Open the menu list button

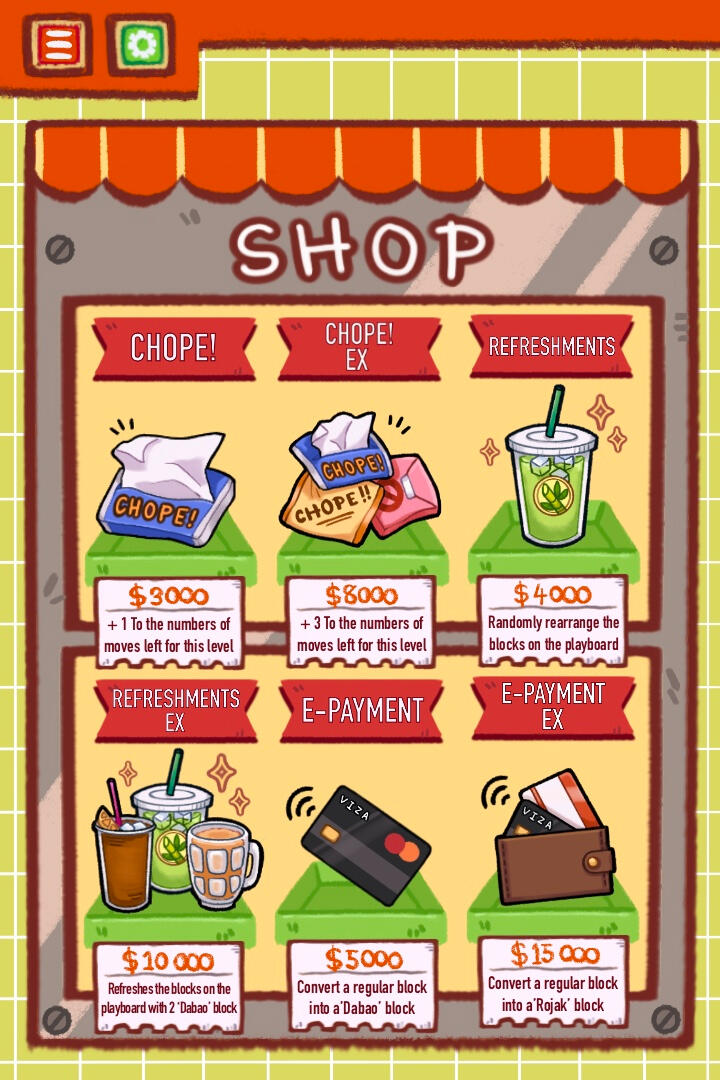[x=59, y=45]
